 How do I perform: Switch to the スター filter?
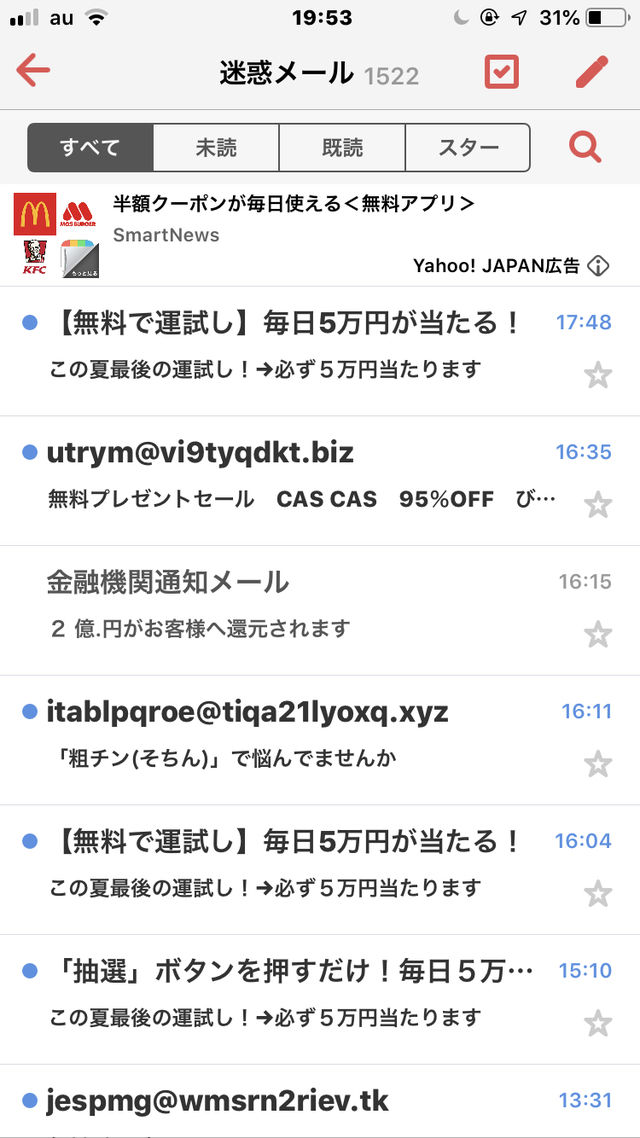point(468,147)
